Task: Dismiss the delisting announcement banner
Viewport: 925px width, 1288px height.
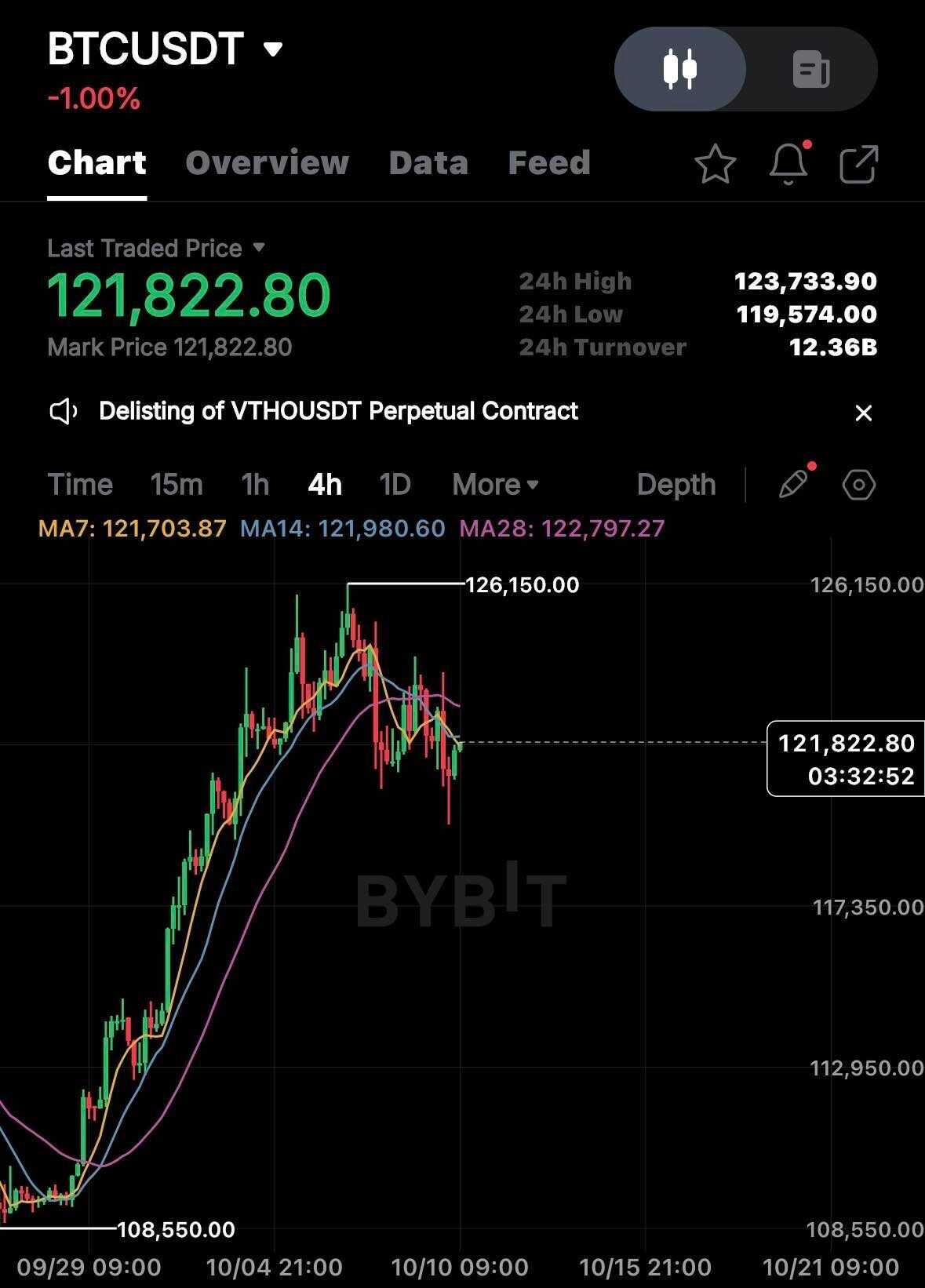Action: coord(863,413)
